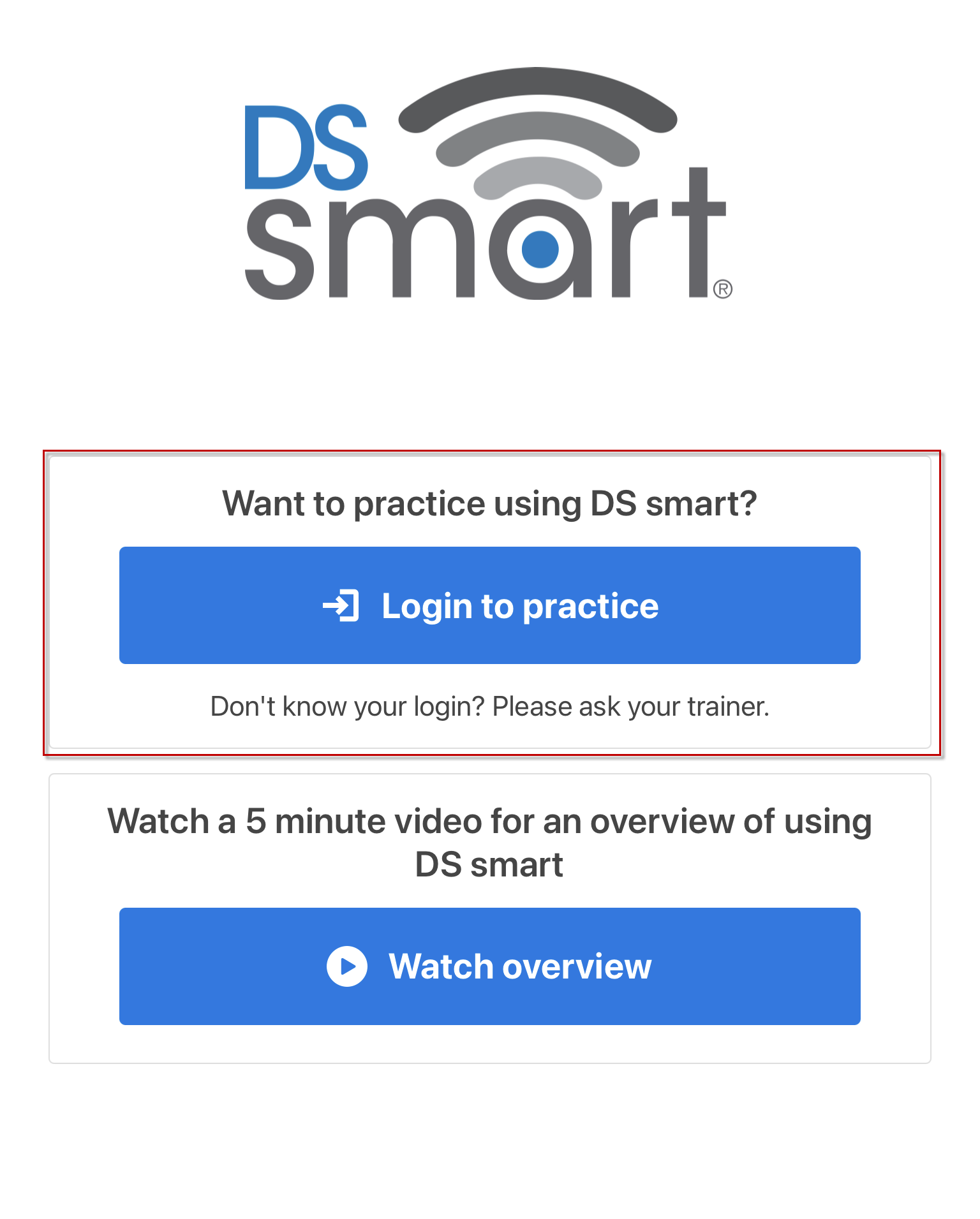Click the Want to practice heading
Viewport: 980px width, 1219px height.
(x=489, y=503)
